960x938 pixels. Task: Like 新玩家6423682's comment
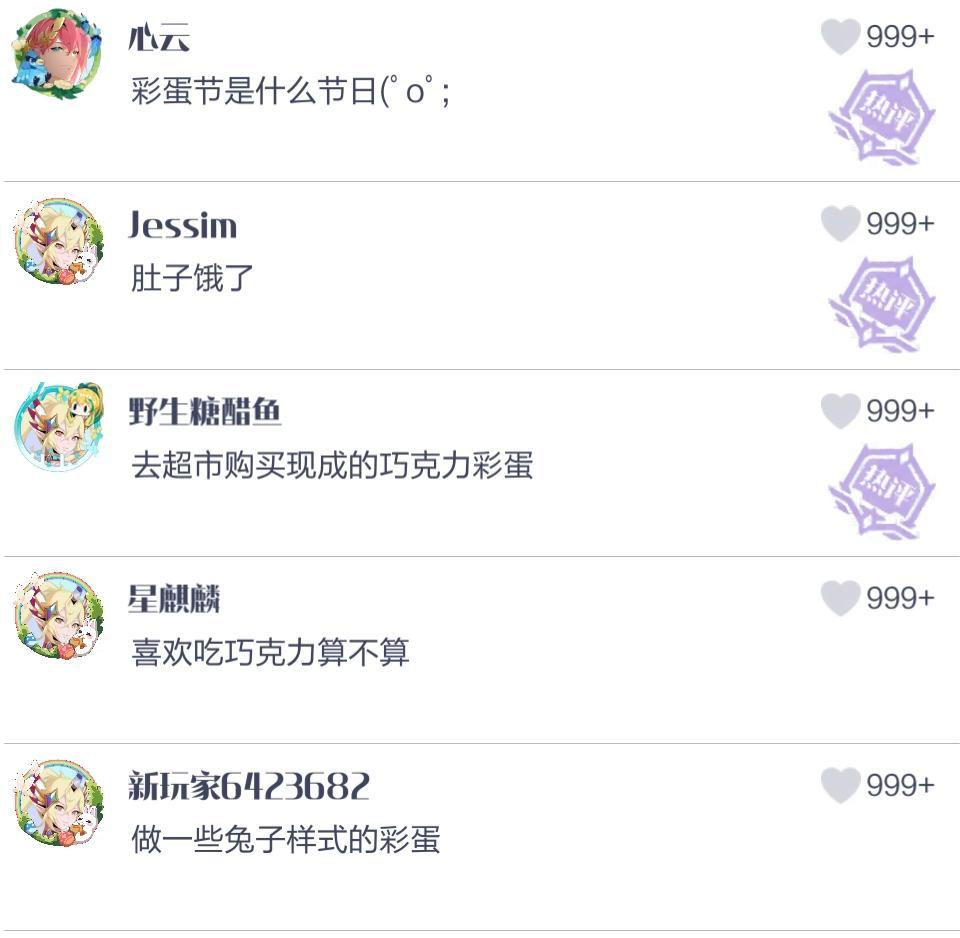point(840,785)
